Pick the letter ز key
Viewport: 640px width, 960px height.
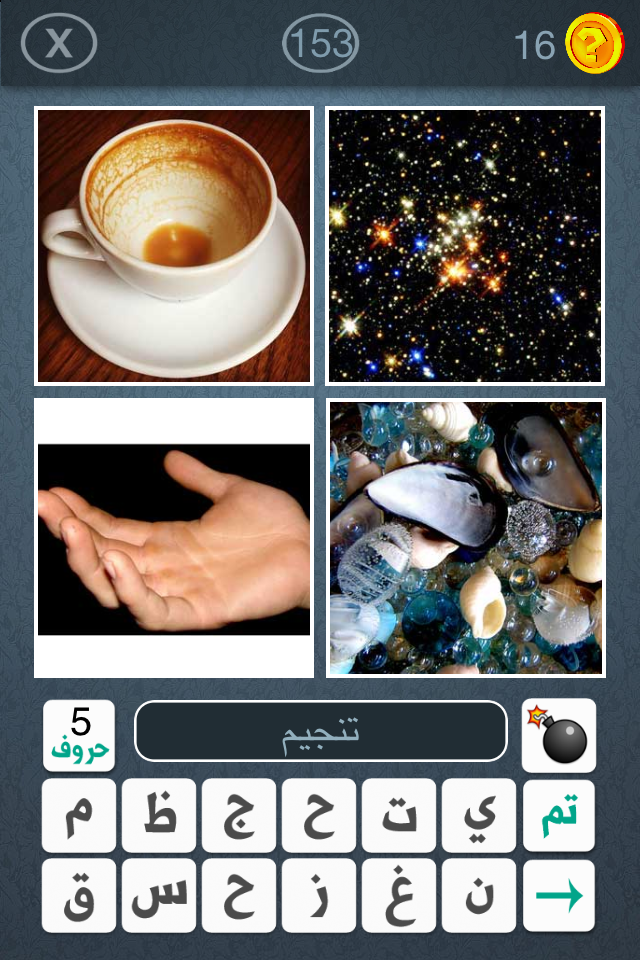pyautogui.click(x=318, y=895)
